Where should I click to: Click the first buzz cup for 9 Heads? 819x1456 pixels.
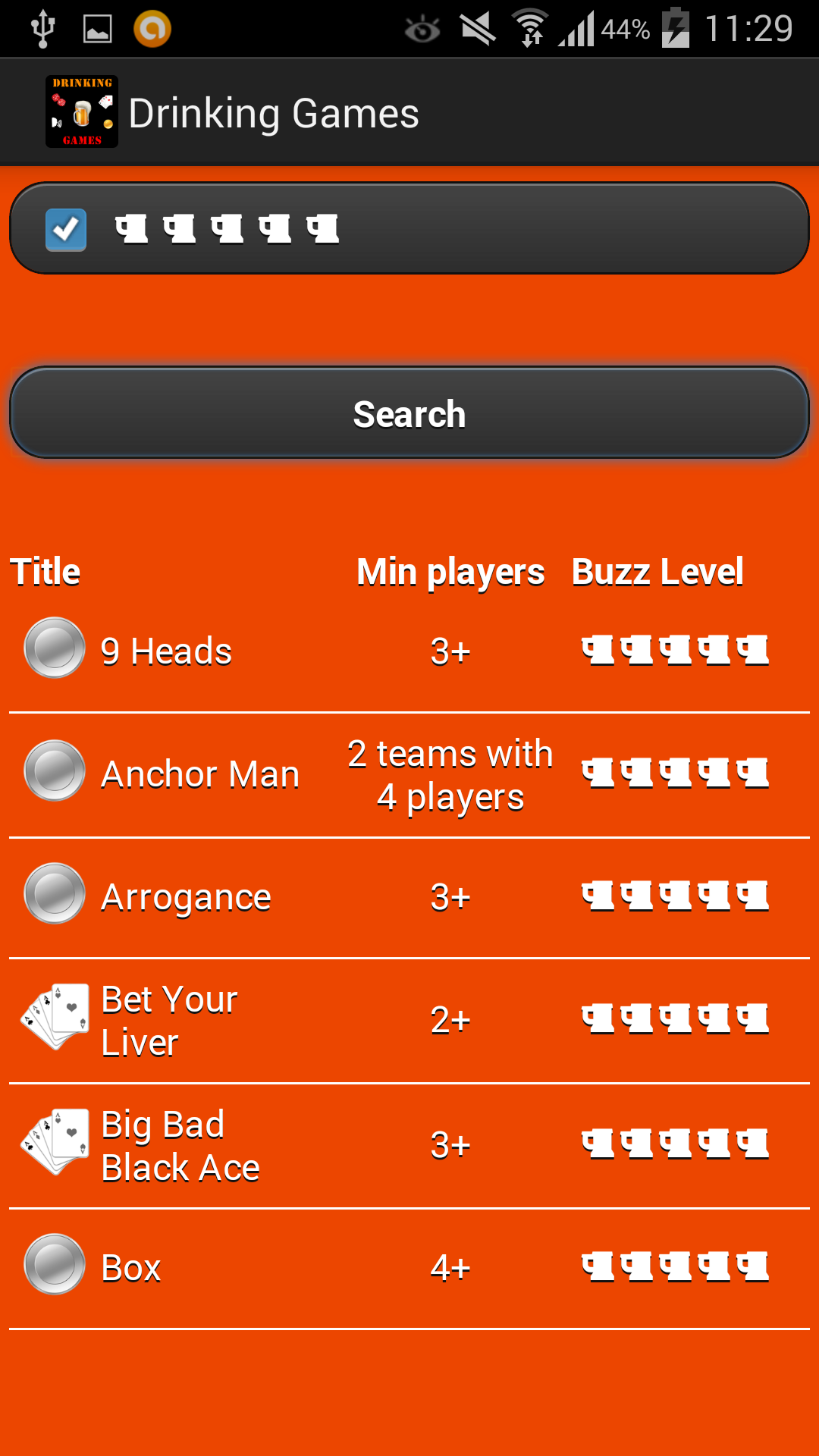[599, 648]
